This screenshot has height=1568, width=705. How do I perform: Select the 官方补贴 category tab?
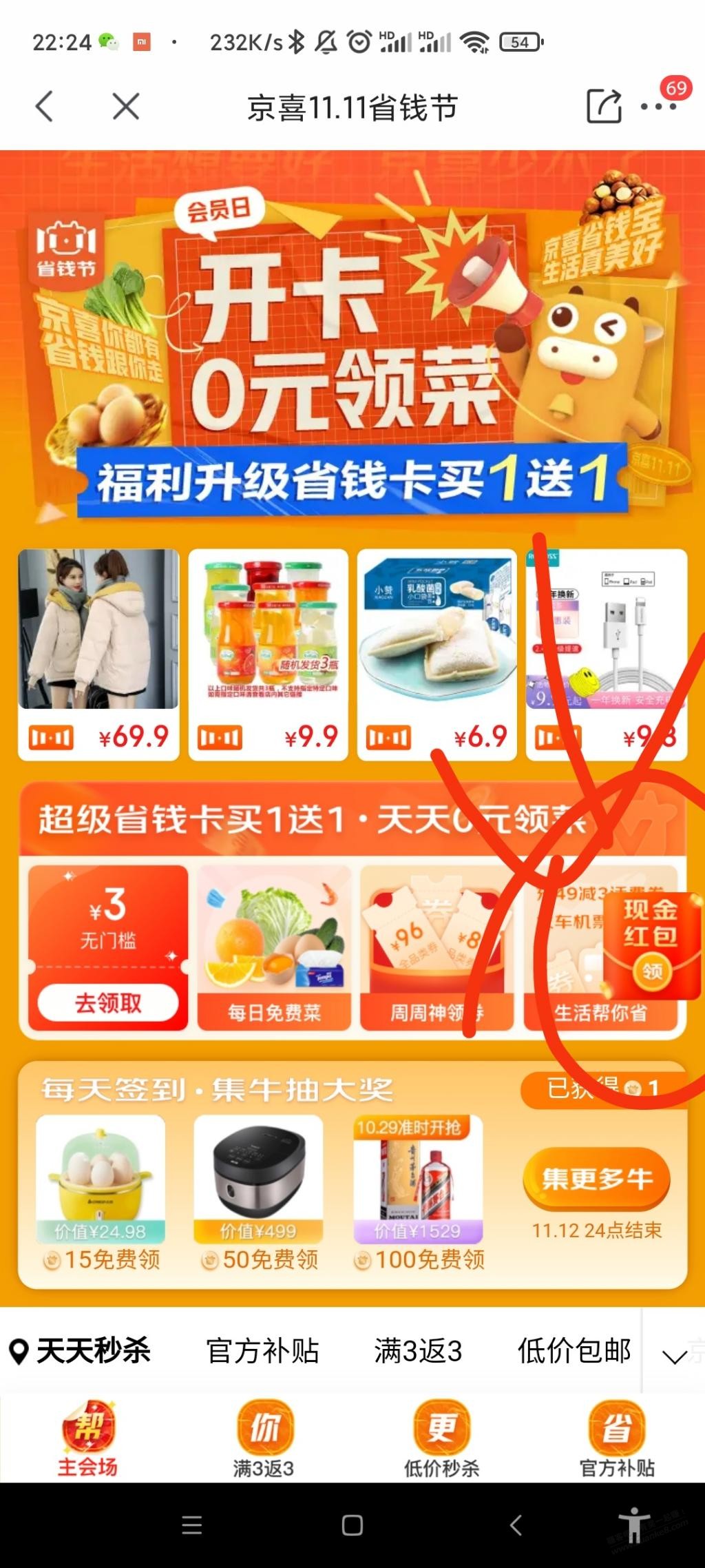pyautogui.click(x=262, y=1351)
